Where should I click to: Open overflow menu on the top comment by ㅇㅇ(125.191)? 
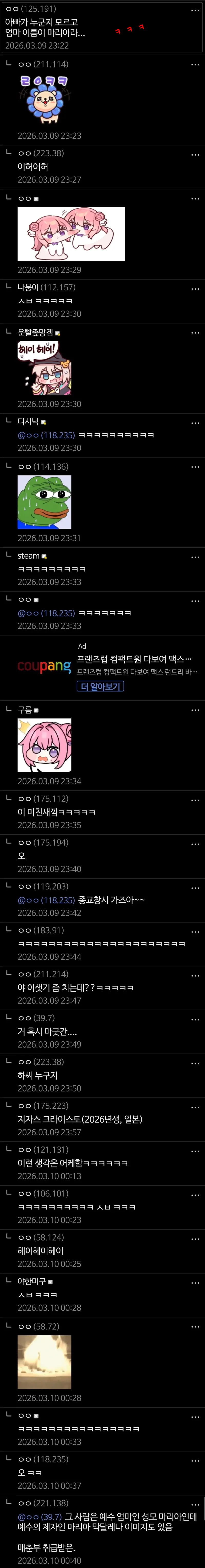(195, 10)
